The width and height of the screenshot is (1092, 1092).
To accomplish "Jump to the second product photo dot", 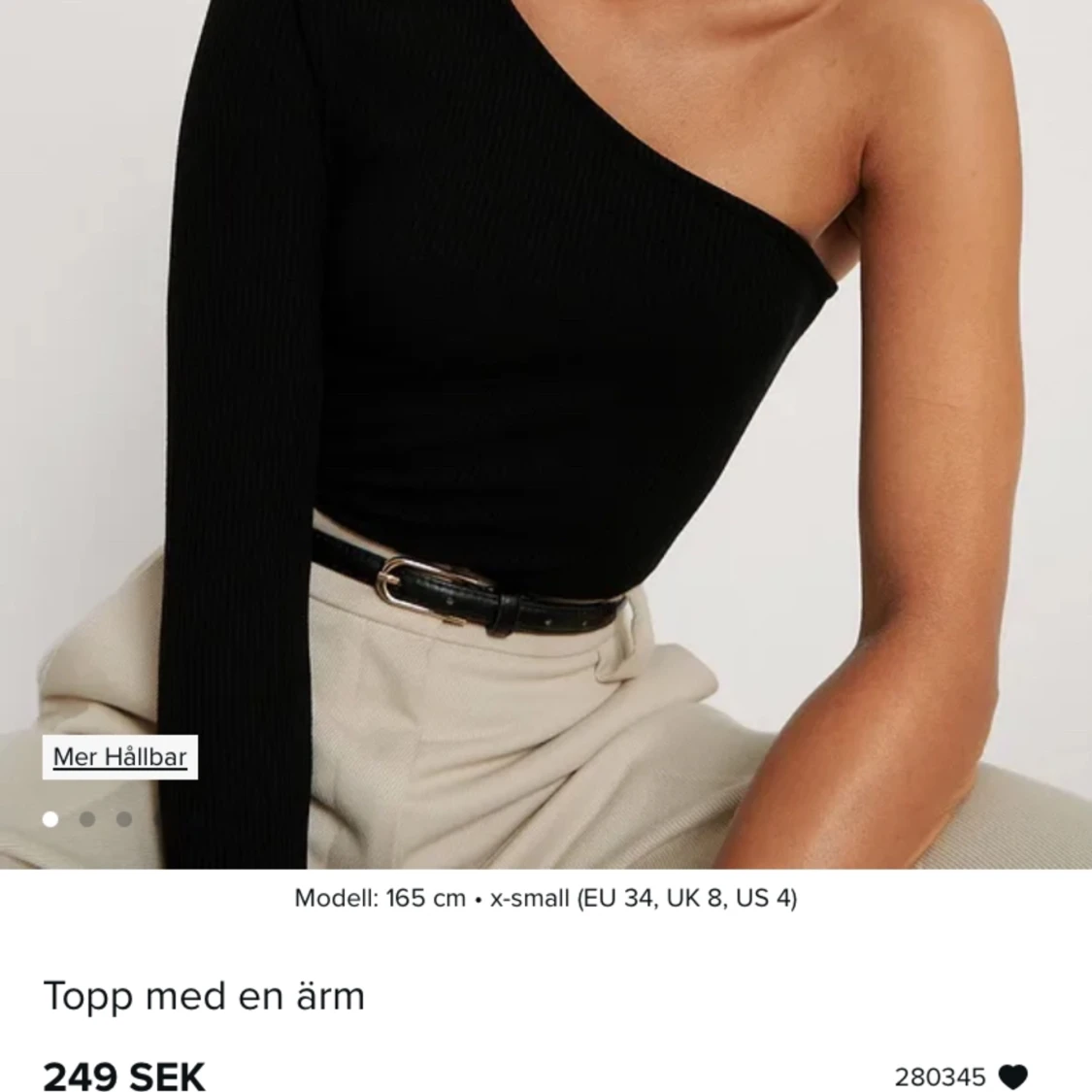I will pyautogui.click(x=87, y=819).
